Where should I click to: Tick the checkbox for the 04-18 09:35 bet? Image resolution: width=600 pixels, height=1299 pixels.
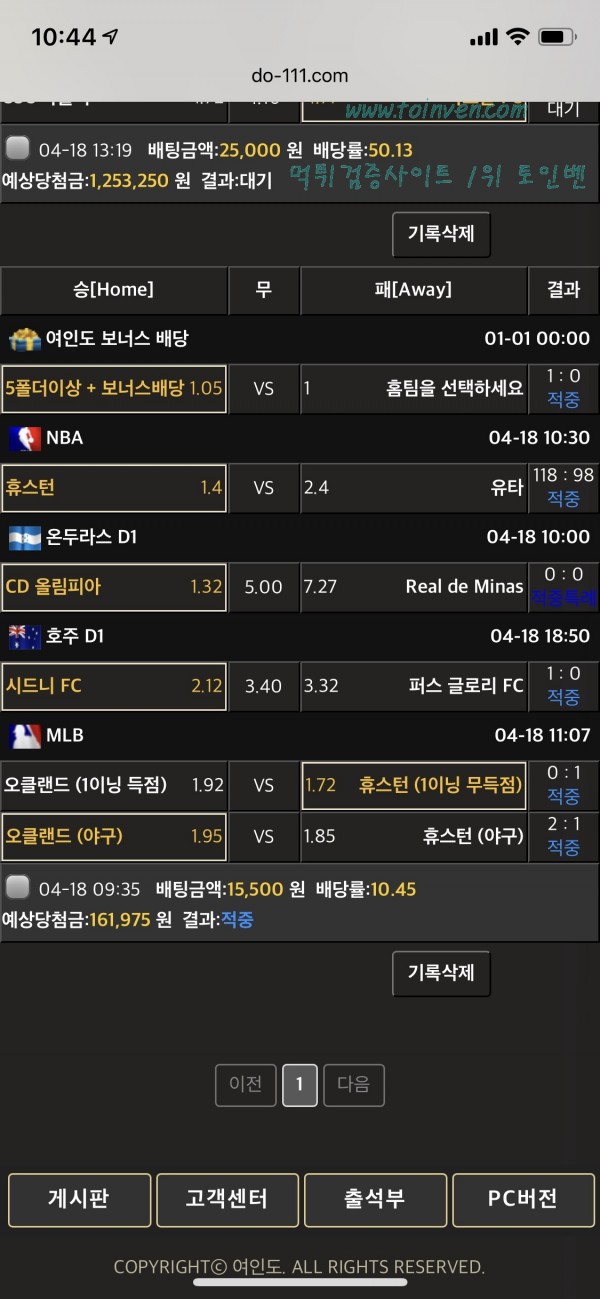tap(18, 888)
